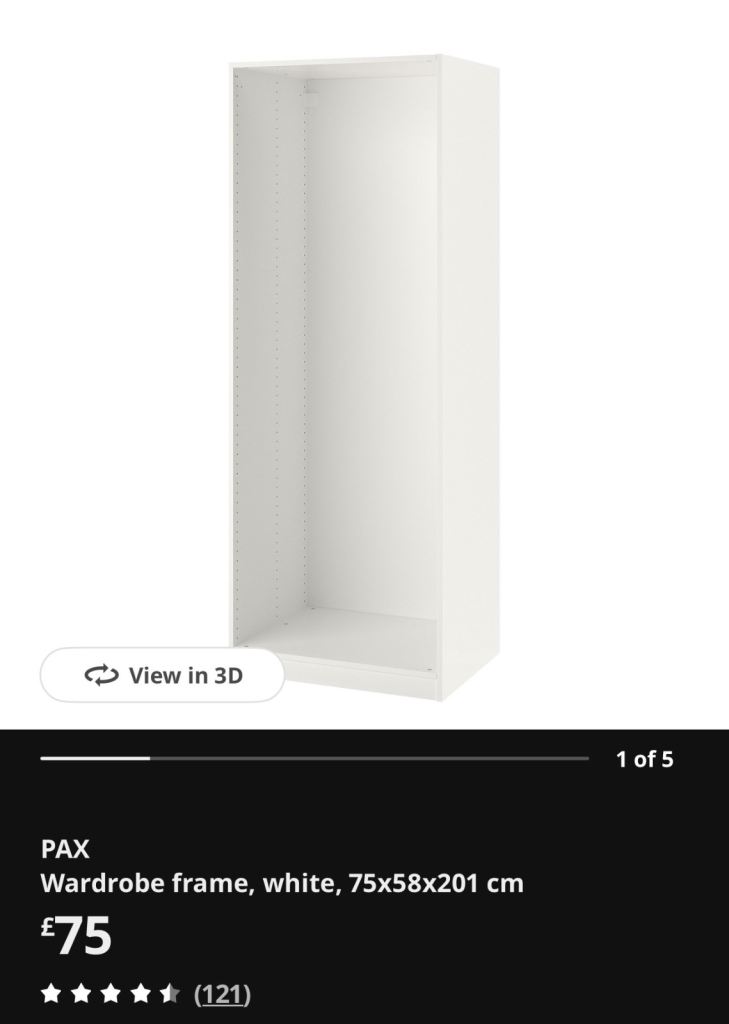Click the half-filled fifth star
The width and height of the screenshot is (729, 1024).
168,994
